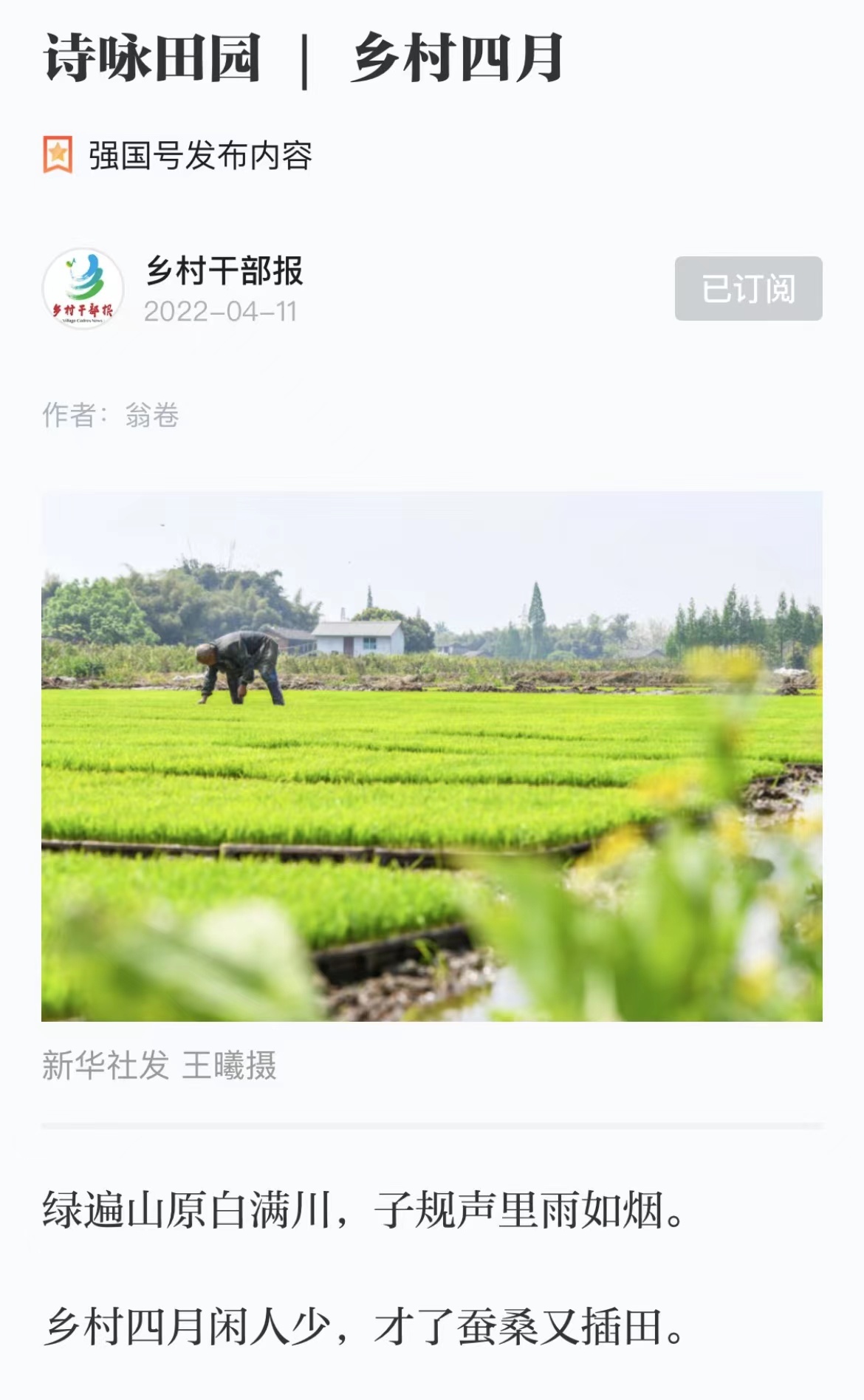Tap the 已订阅 subscribed button
Screen dimensions: 864x1400
(x=748, y=289)
